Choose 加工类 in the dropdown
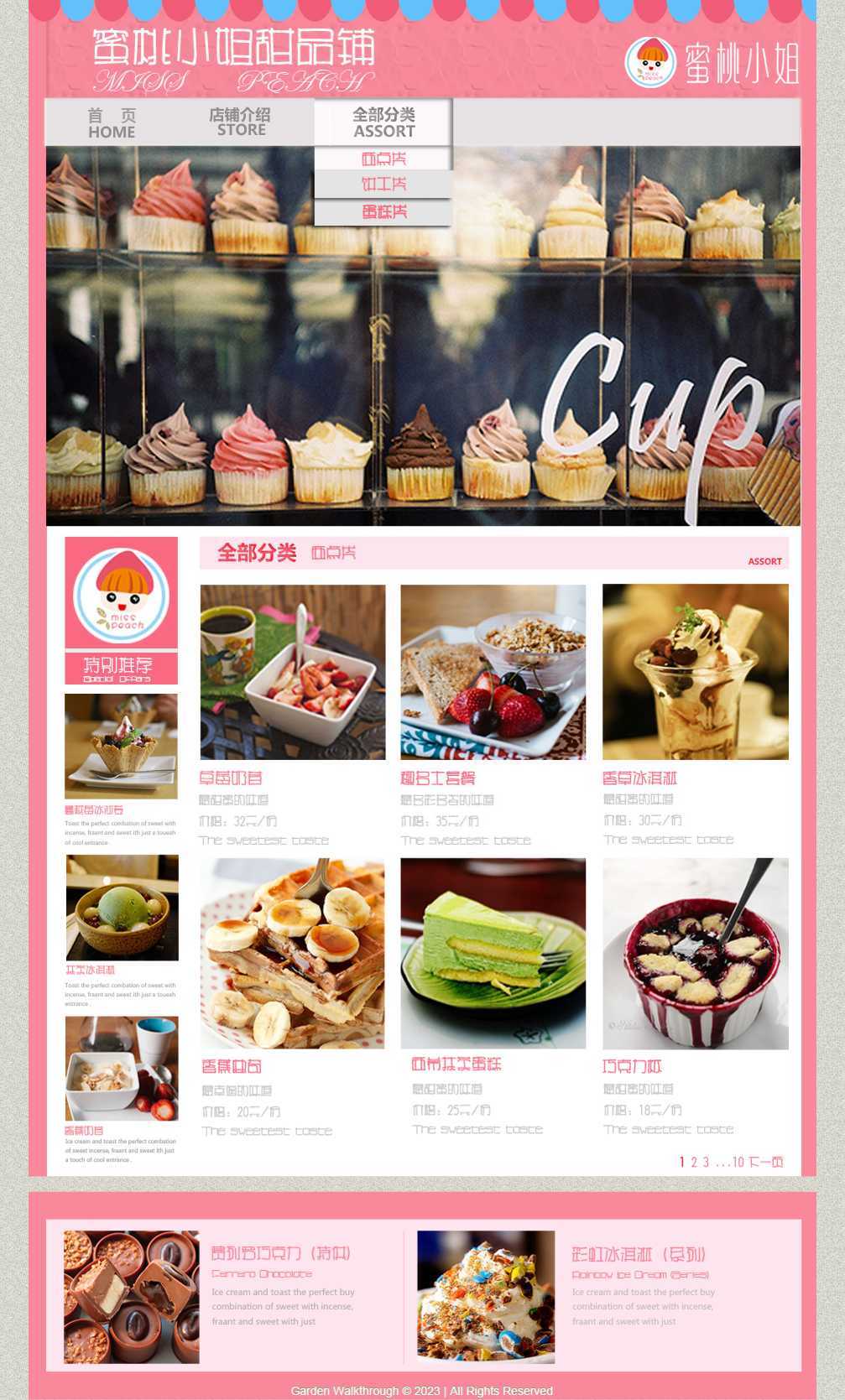This screenshot has width=845, height=1400. (x=383, y=185)
